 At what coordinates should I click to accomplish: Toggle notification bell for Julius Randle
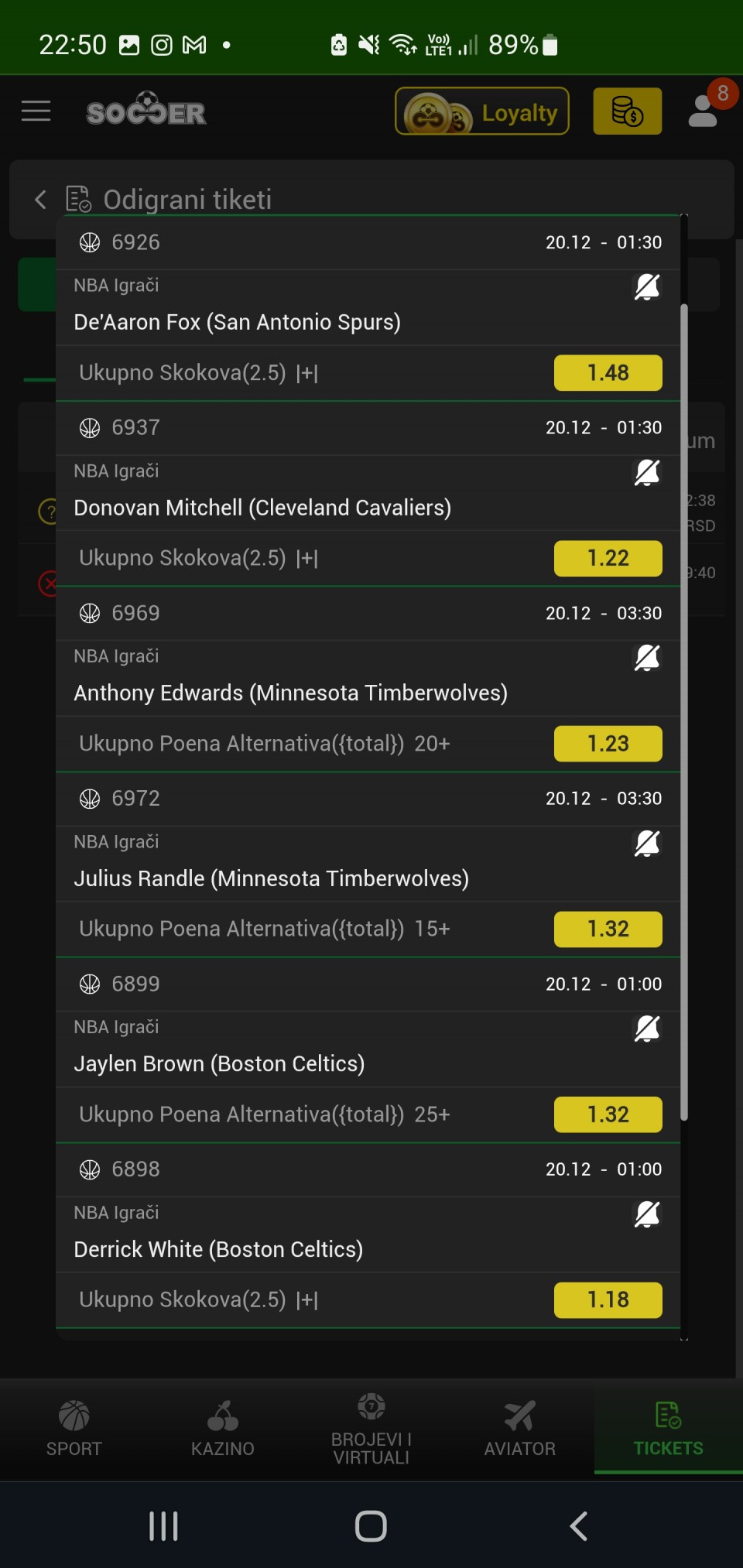647,844
